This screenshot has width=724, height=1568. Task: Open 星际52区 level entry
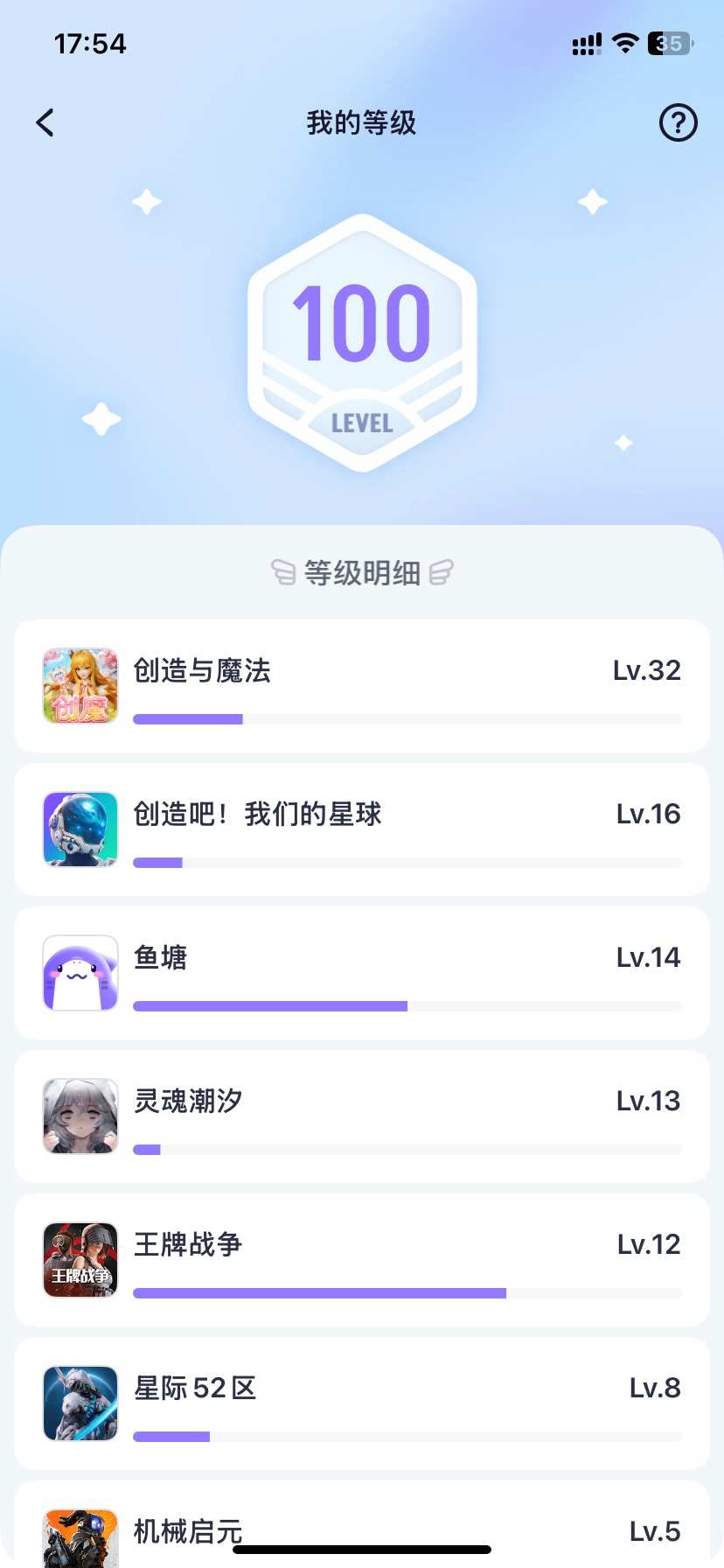[362, 1403]
